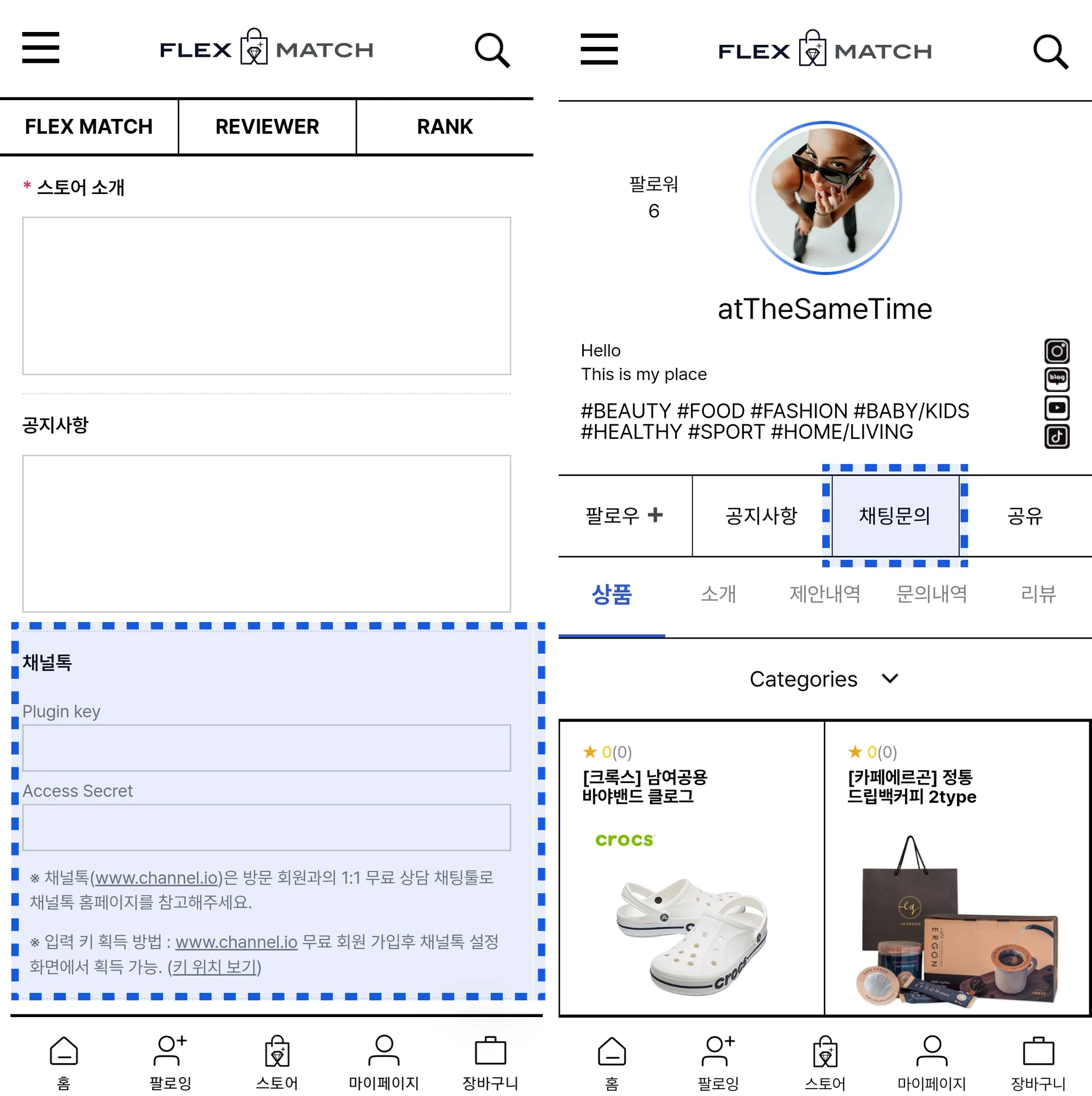View the 리뷰 reviews tab
The image size is (1092, 1096).
click(x=1038, y=594)
